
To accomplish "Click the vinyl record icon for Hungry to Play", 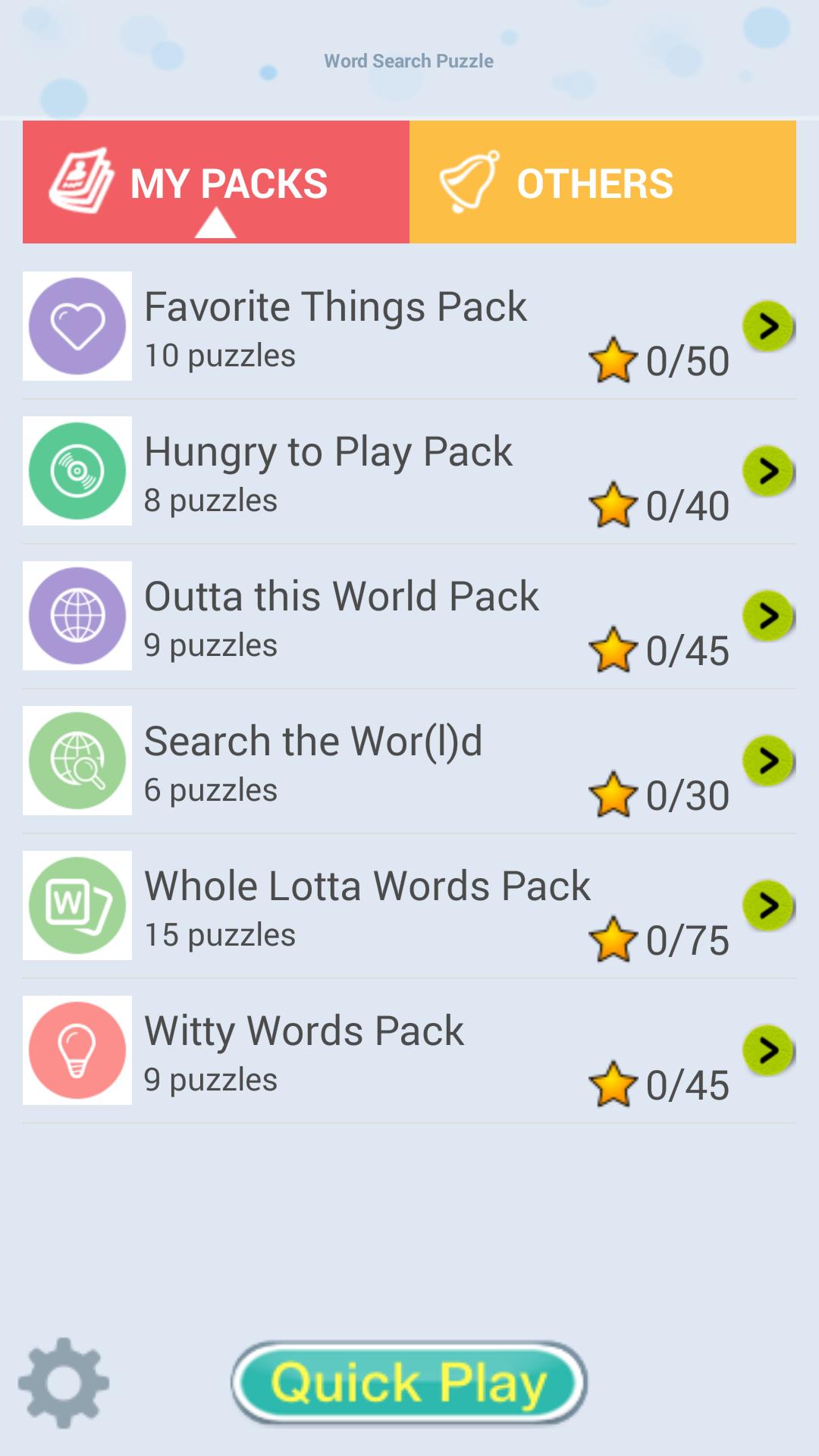I will click(77, 470).
